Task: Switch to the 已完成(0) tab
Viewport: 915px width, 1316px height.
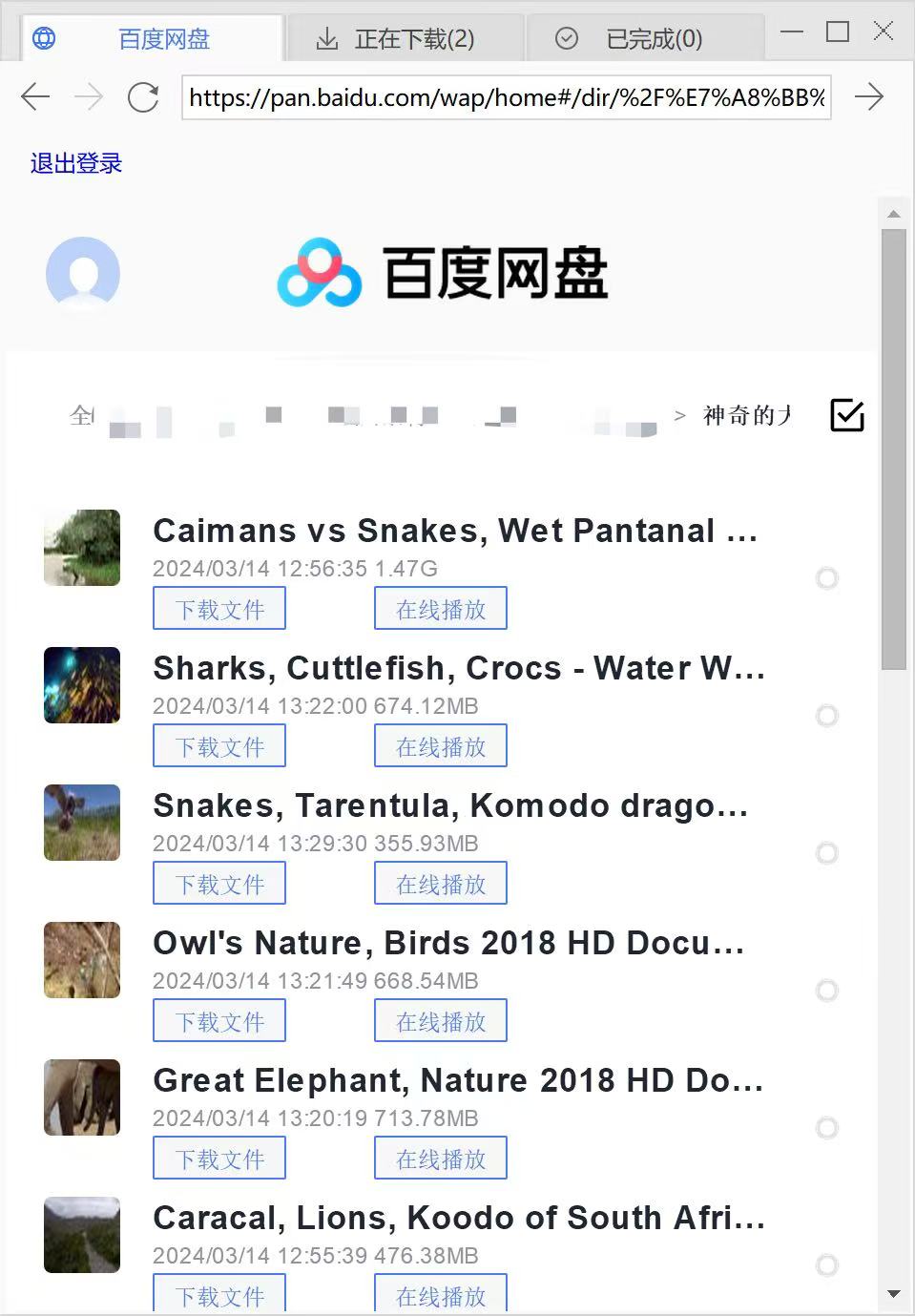Action: point(644,39)
